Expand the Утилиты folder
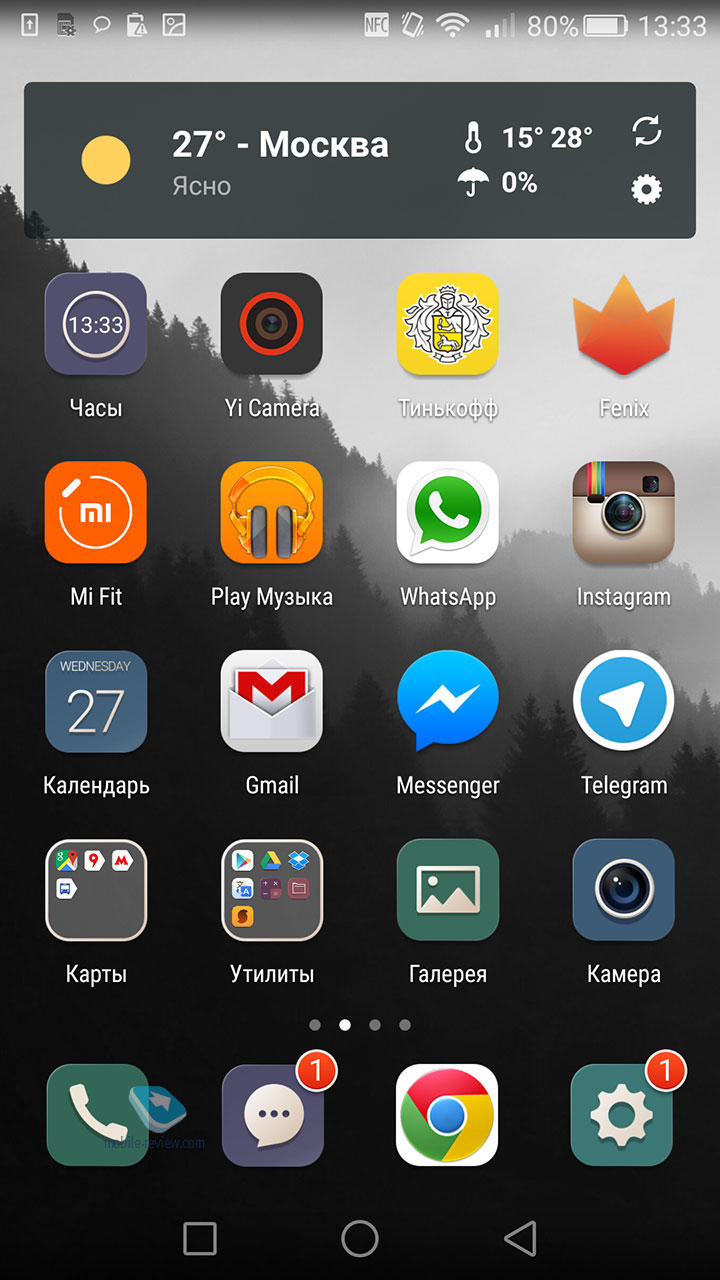720x1280 pixels. [x=272, y=890]
